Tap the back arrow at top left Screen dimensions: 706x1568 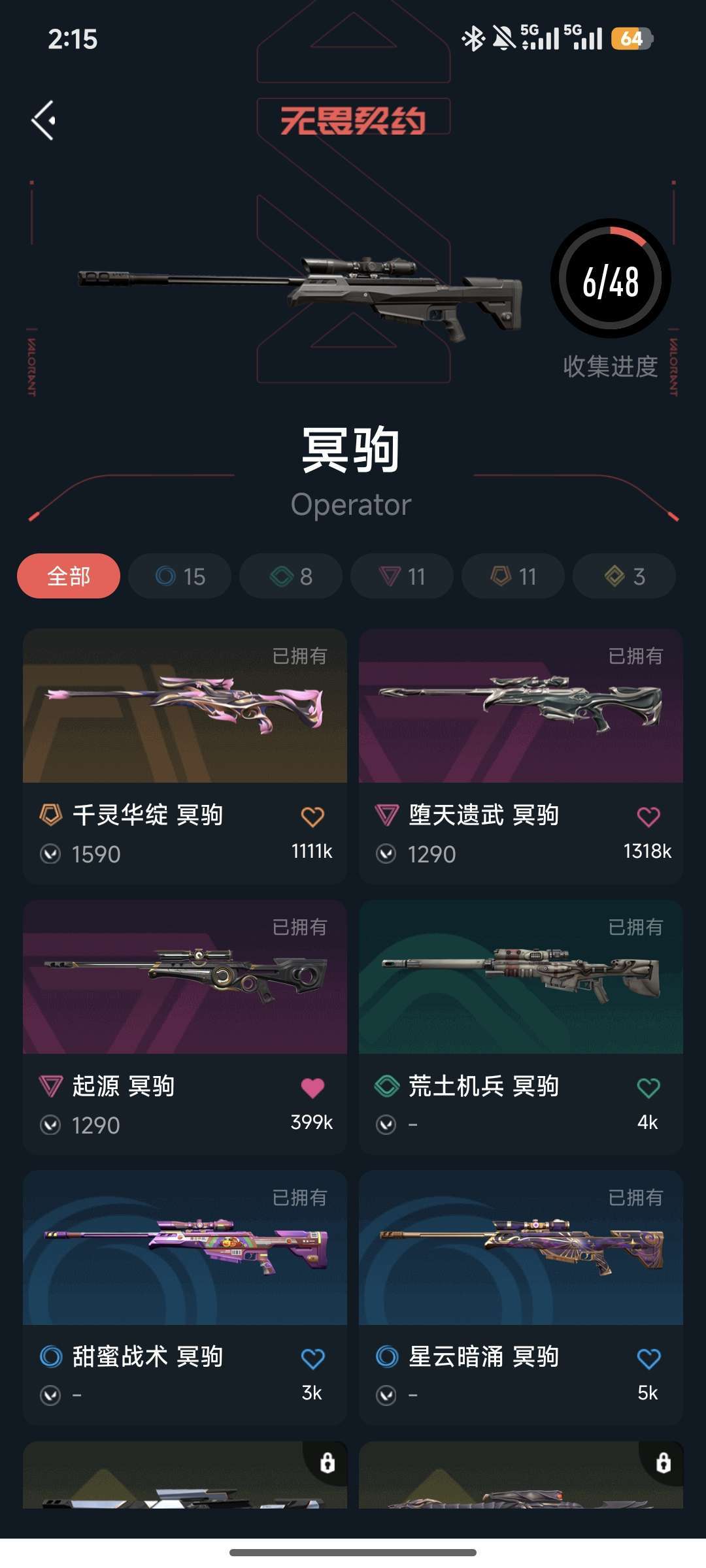tap(42, 120)
